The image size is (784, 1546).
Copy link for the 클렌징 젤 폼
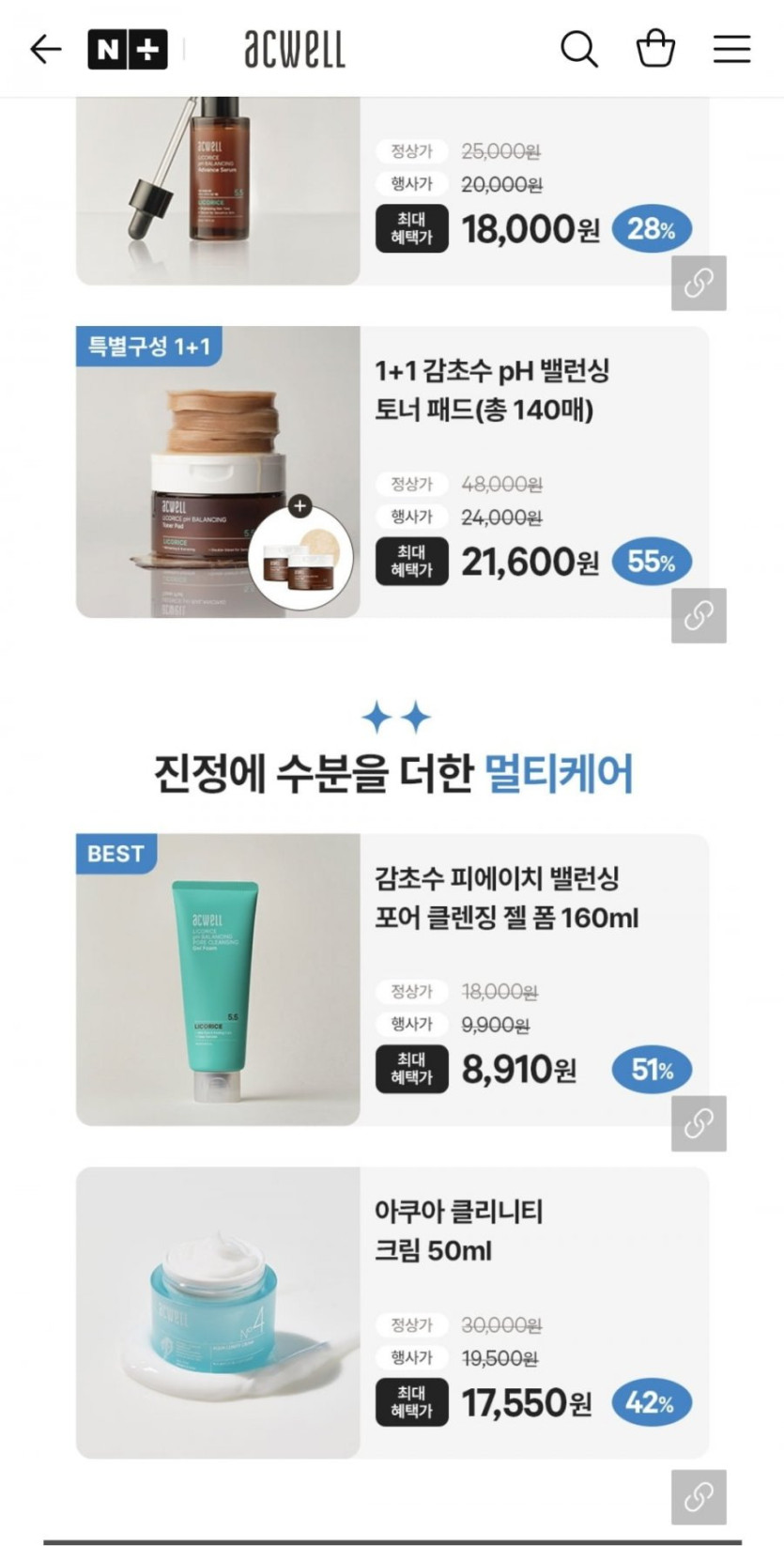699,1122
